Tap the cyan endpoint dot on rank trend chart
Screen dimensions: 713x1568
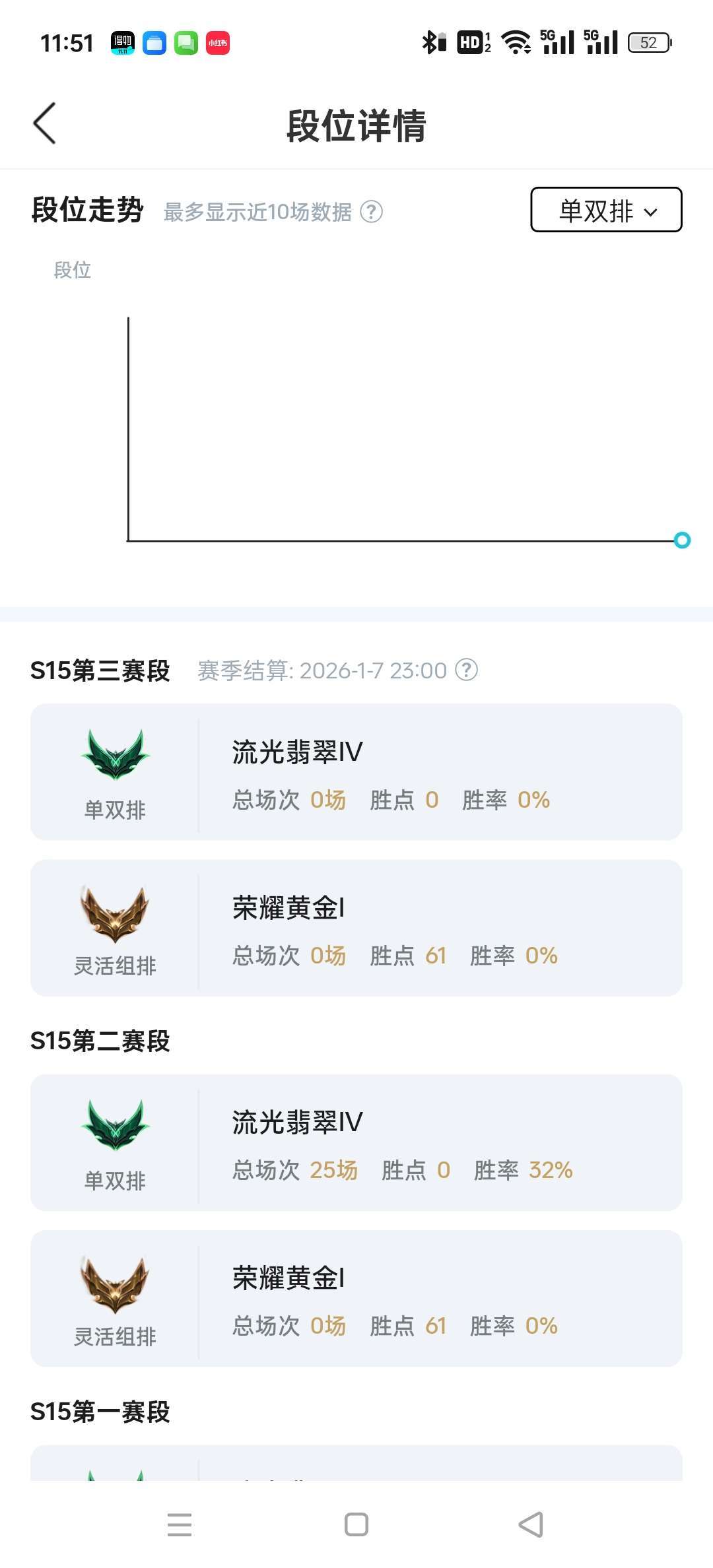click(x=681, y=540)
